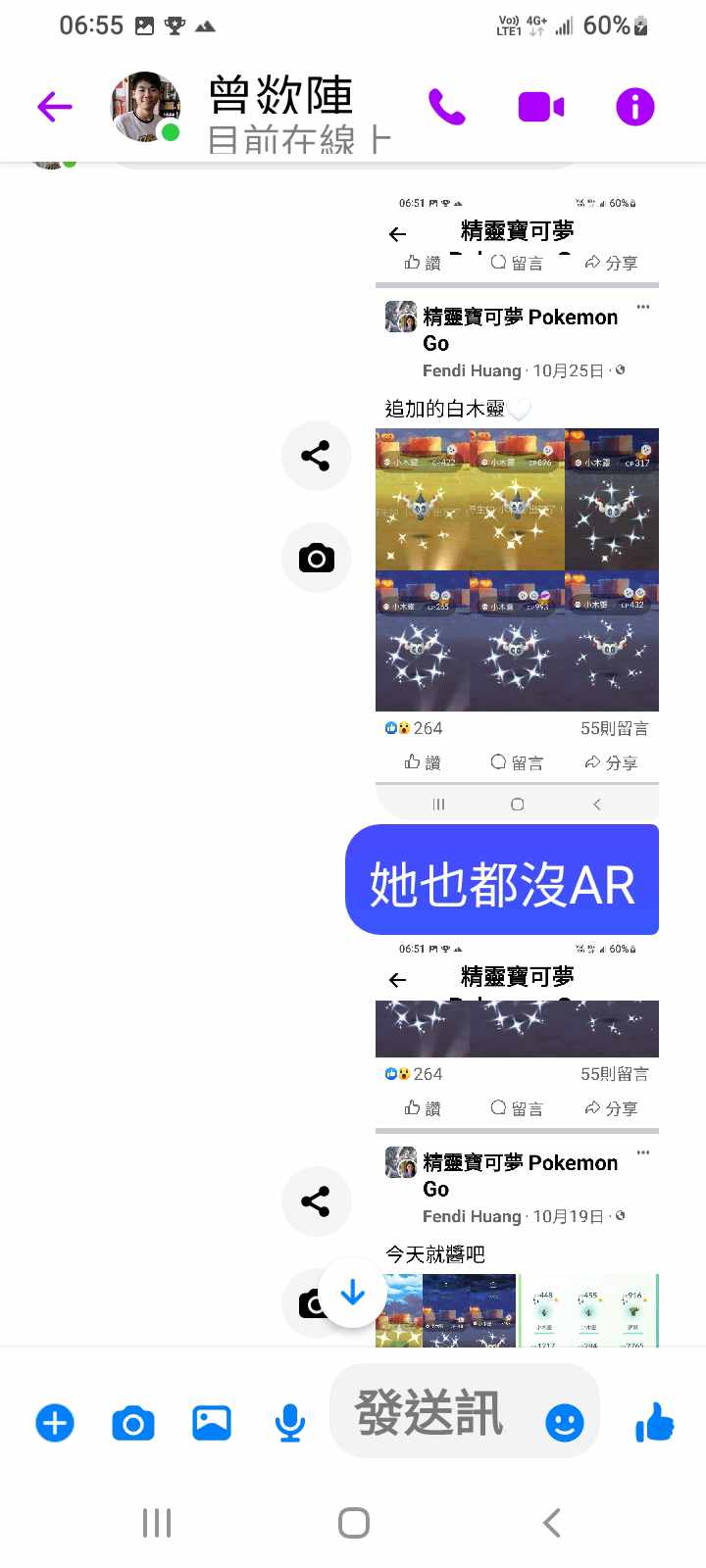Screen dimensions: 706x1568
Task: Go back from the chat
Action: 55,107
